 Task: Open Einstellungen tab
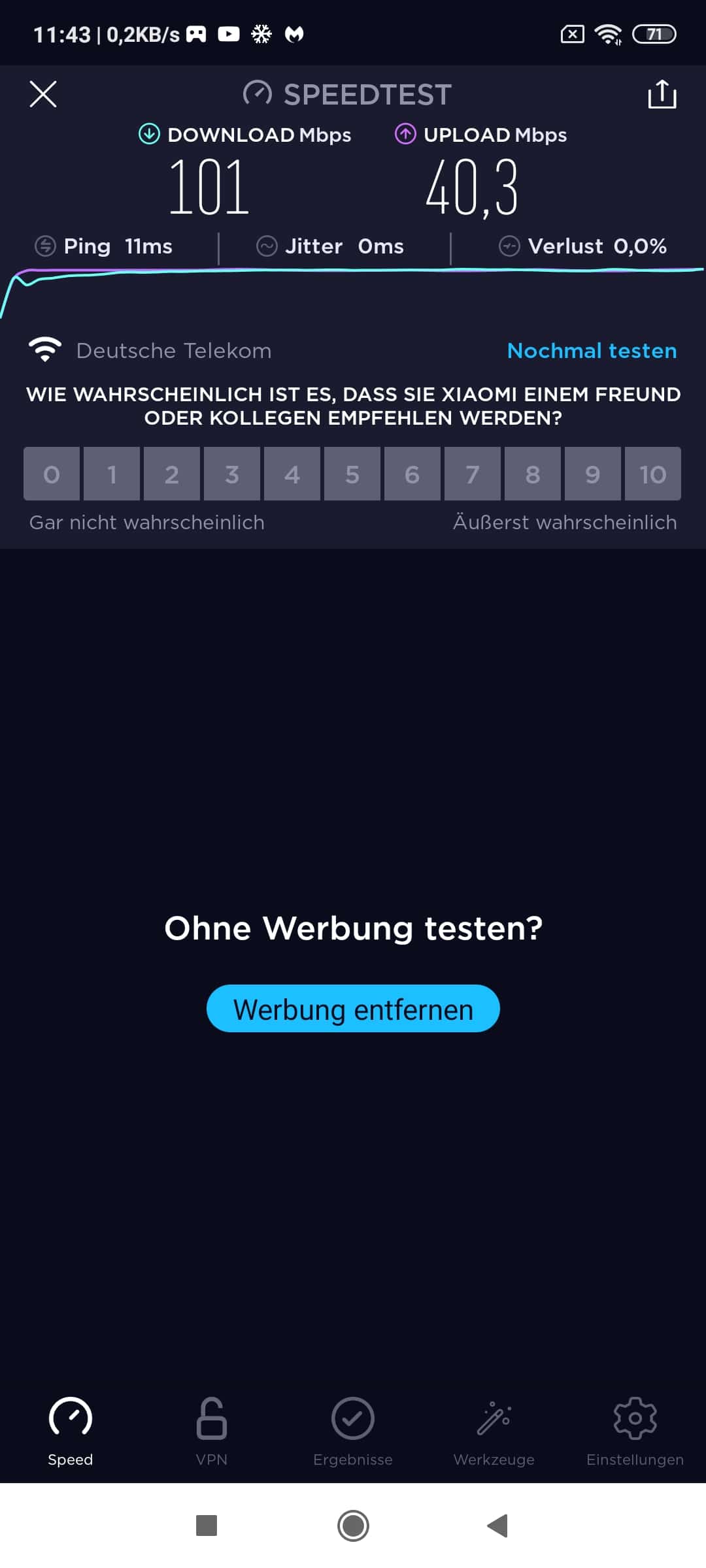(x=635, y=1432)
